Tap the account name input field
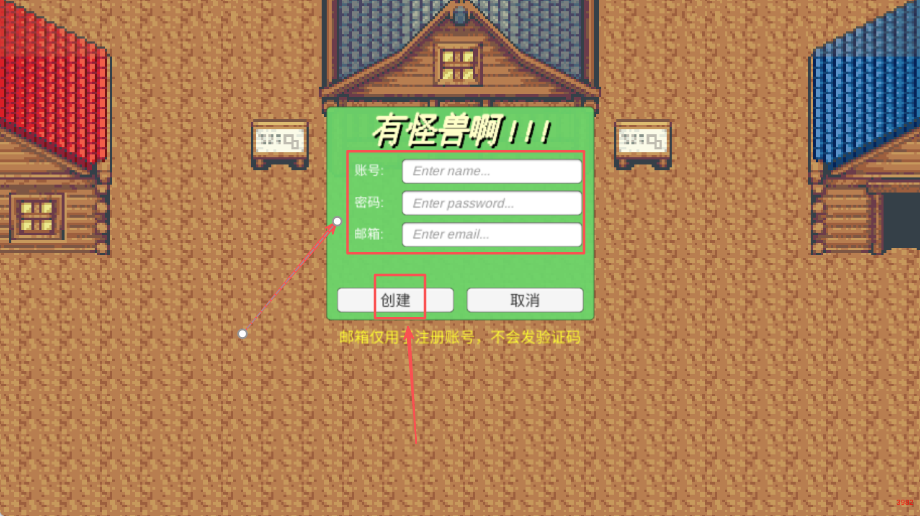 click(x=491, y=171)
